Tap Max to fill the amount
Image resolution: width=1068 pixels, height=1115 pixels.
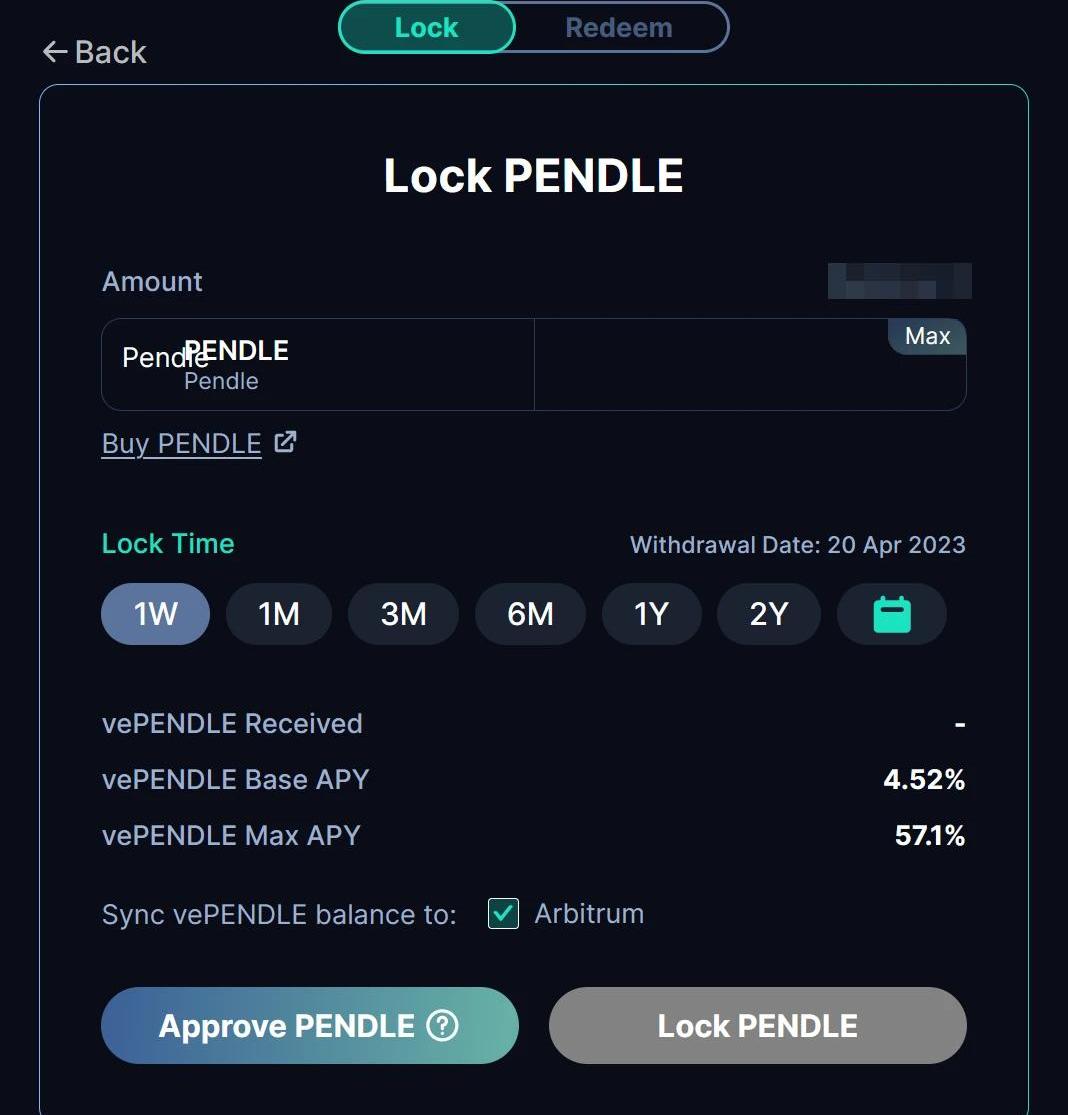[x=927, y=337]
